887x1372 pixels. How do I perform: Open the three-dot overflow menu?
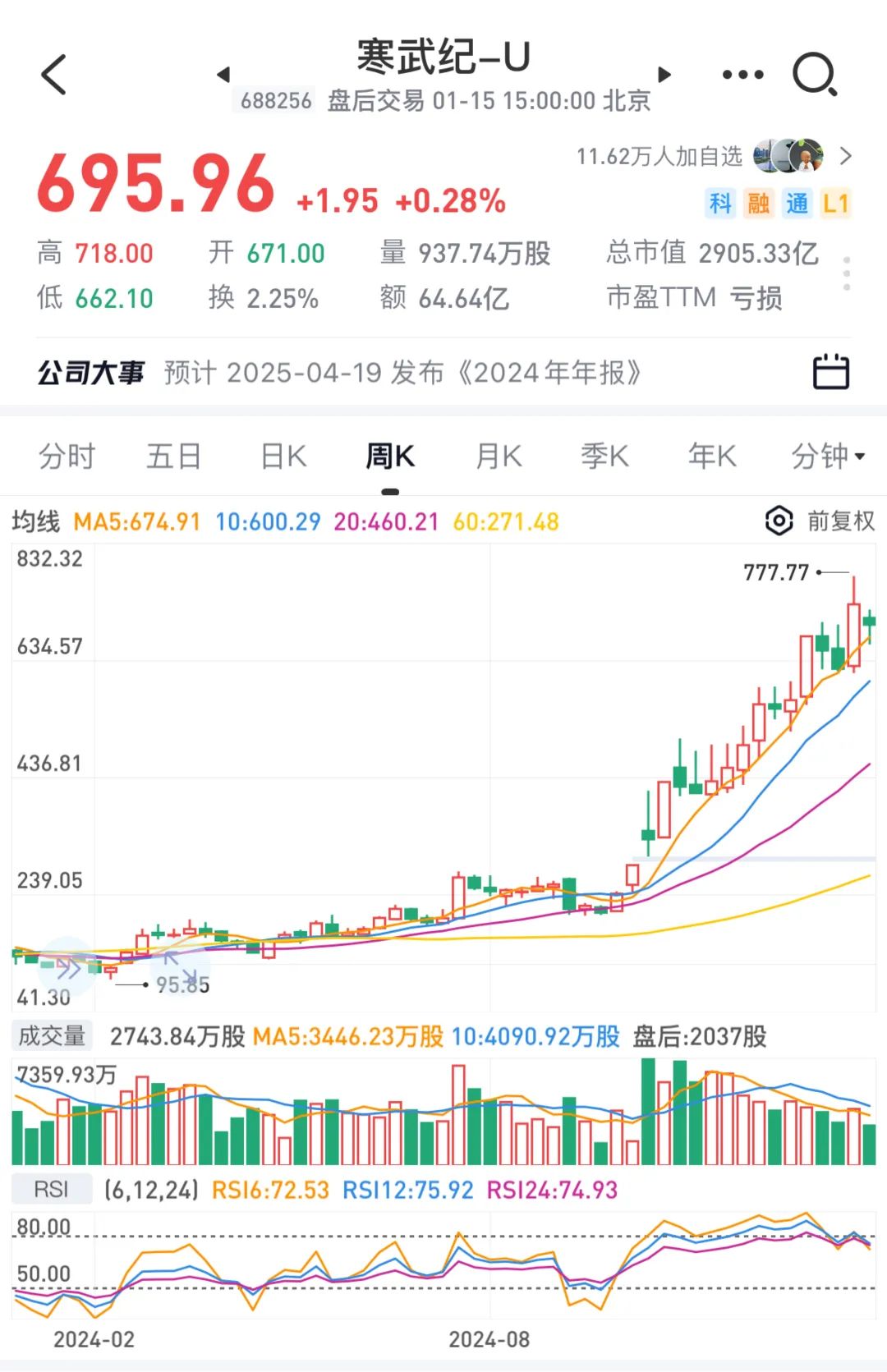click(x=742, y=75)
